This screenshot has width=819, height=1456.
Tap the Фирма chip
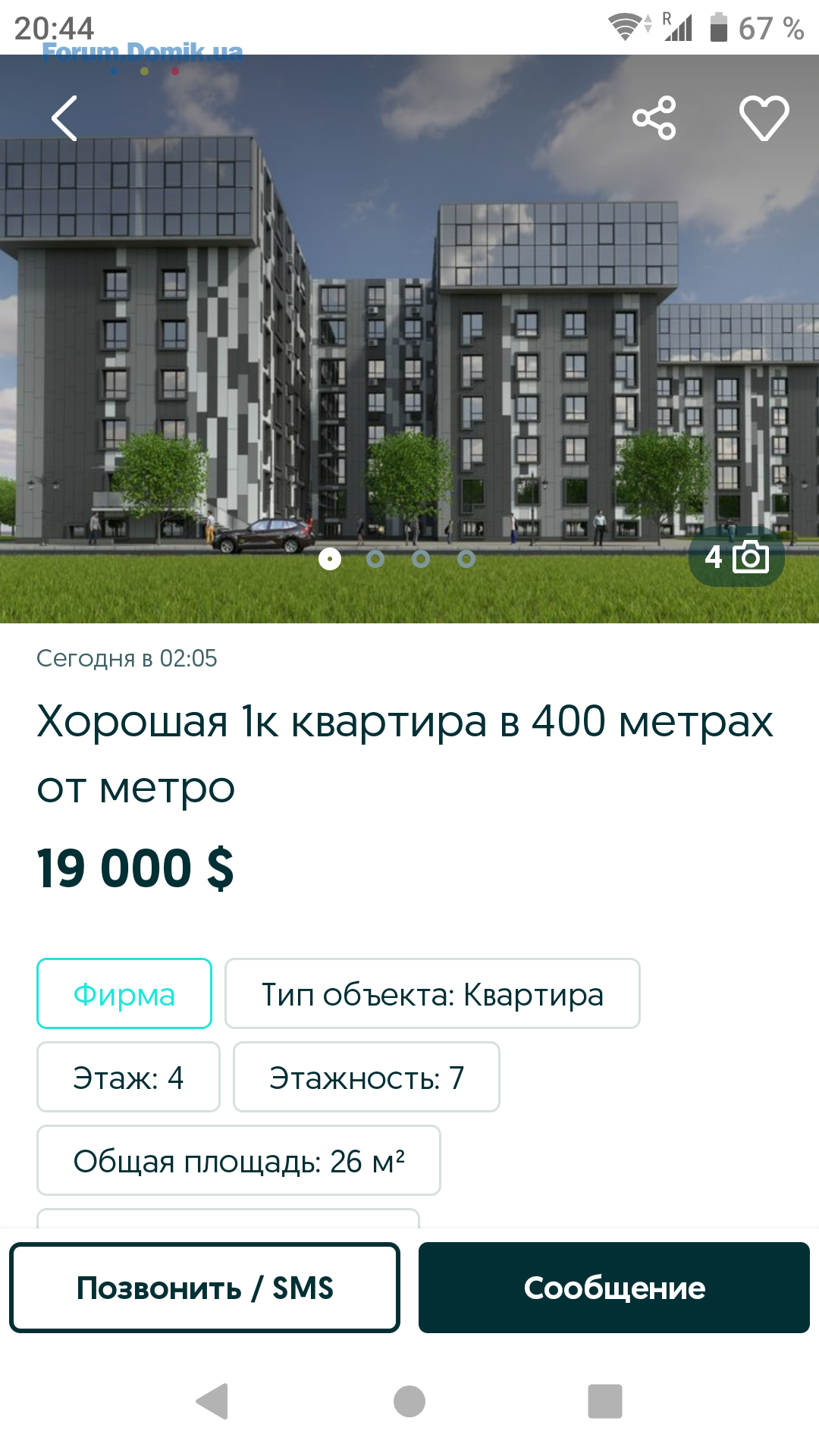[x=124, y=993]
